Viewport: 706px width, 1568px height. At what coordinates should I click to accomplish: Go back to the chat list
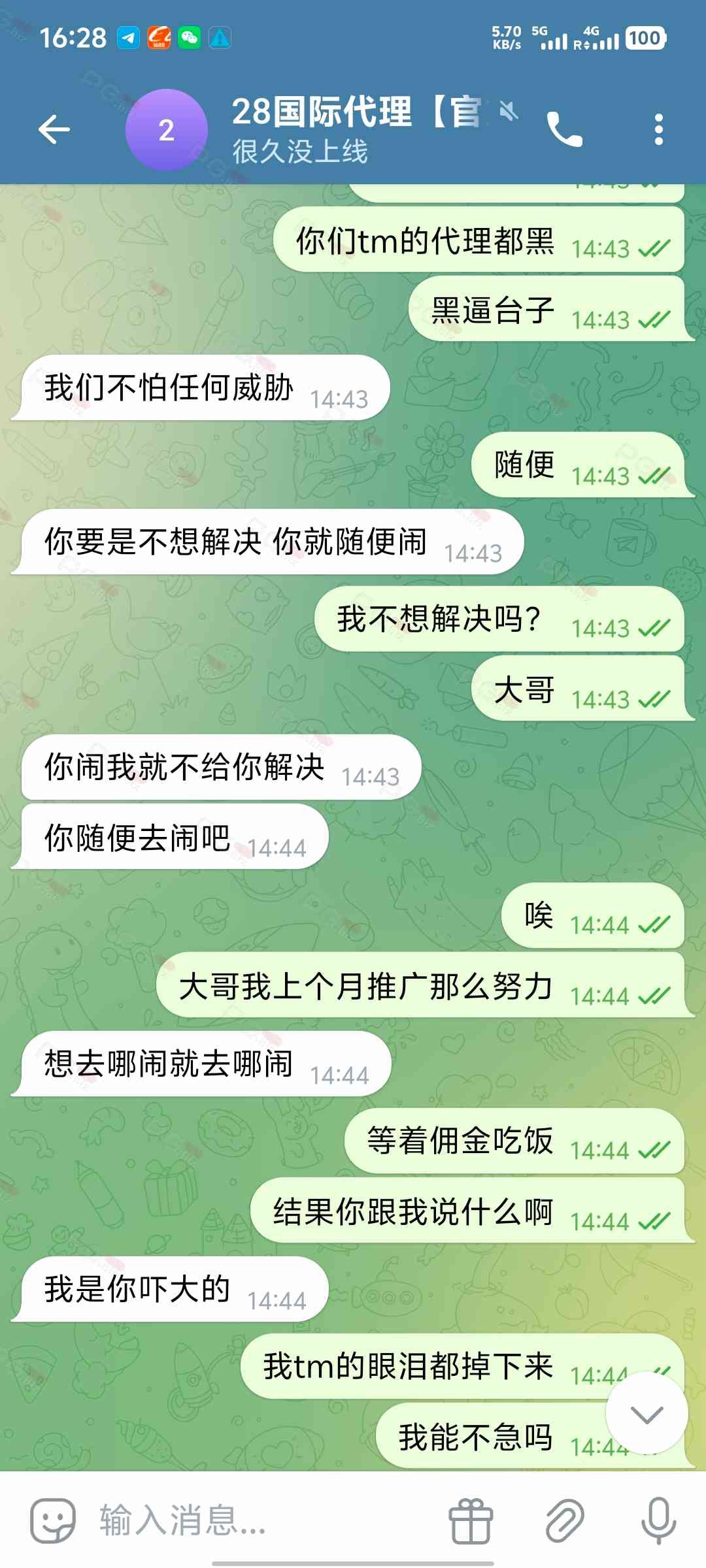point(54,129)
